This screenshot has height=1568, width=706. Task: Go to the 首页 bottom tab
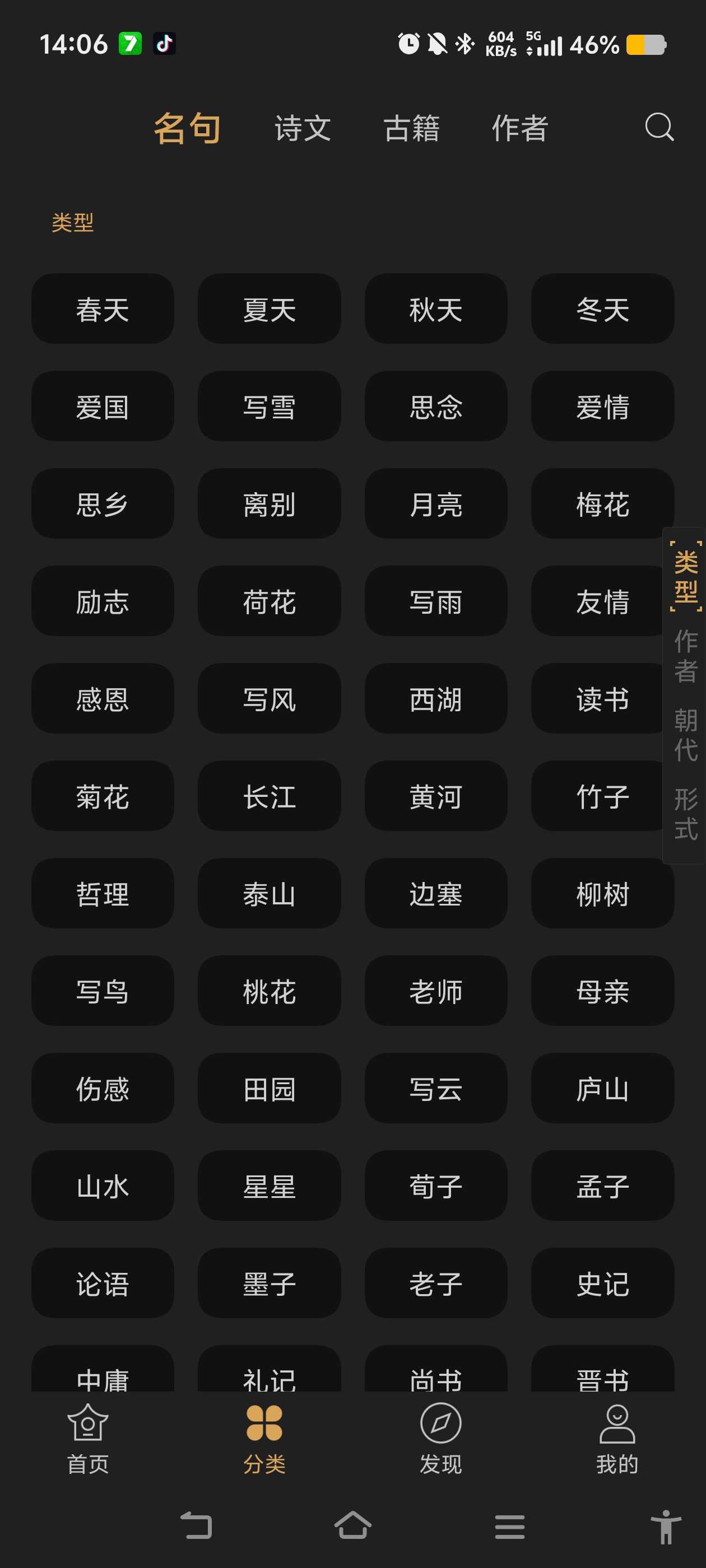(89, 1439)
